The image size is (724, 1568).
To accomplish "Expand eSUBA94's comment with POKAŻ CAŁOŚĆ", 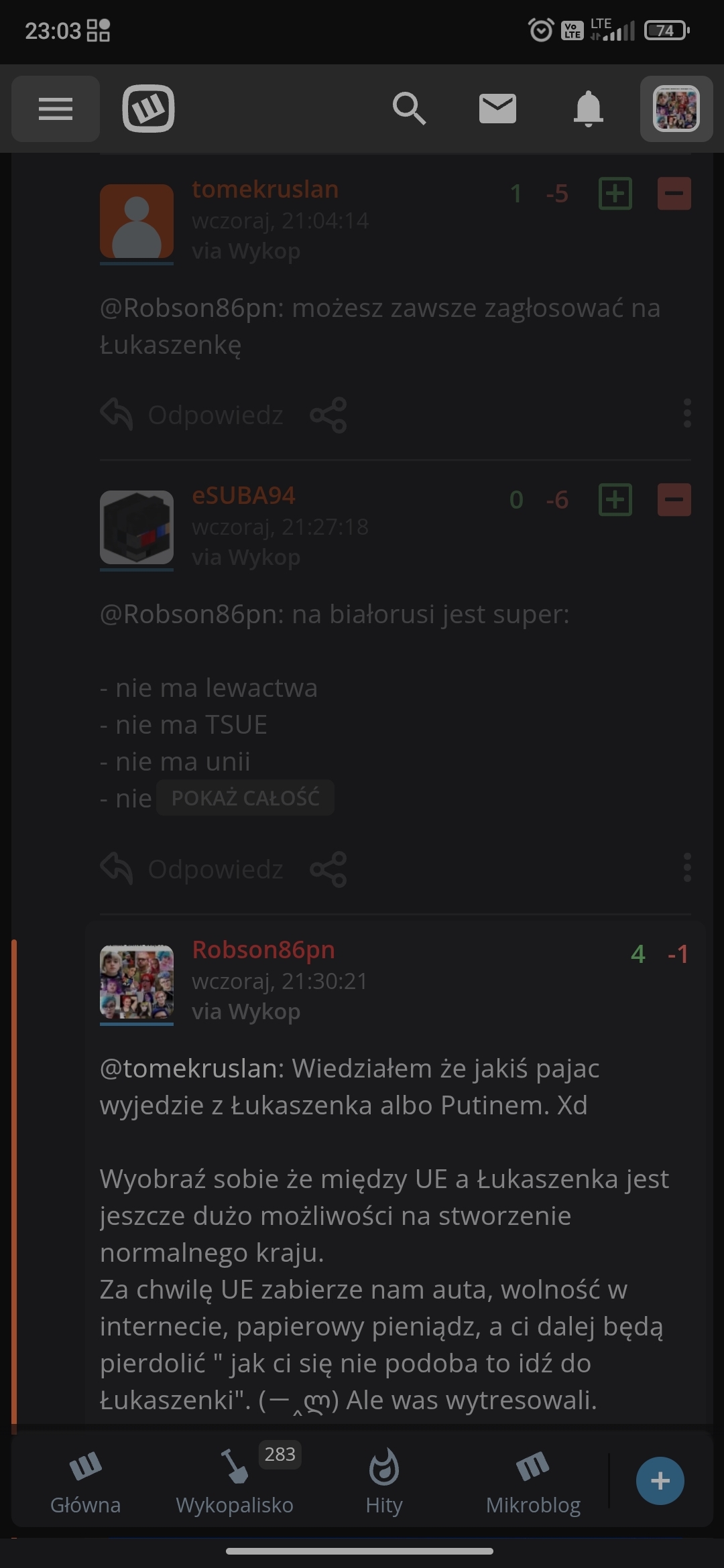I will click(245, 798).
